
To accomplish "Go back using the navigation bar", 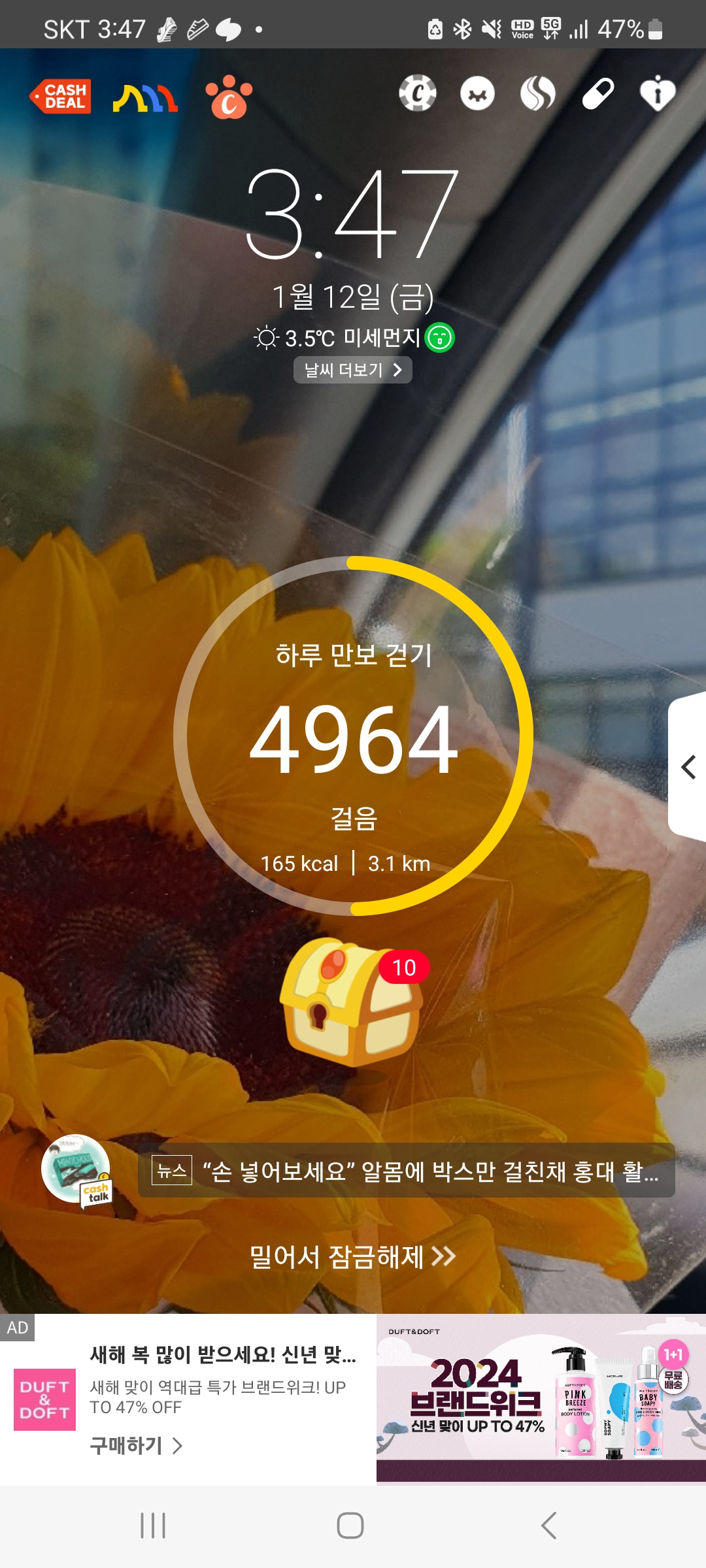I will 549,1526.
